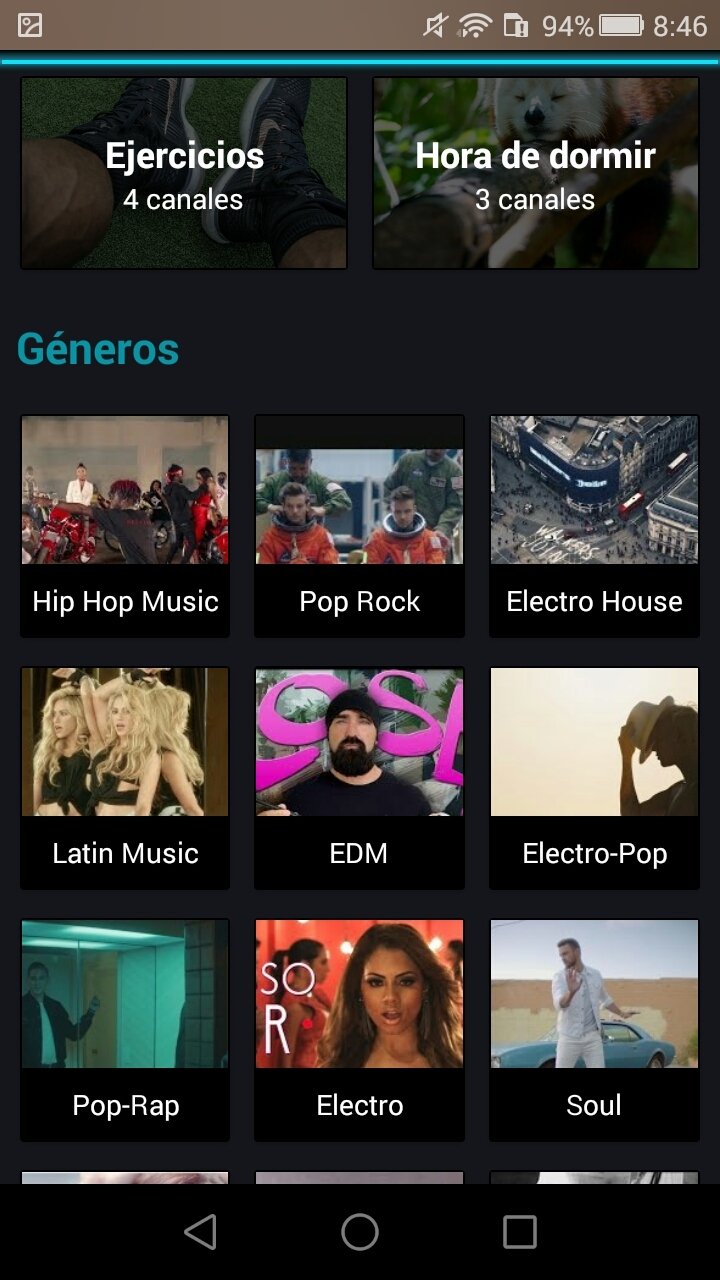720x1280 pixels.
Task: Open the Electro genre tile
Action: (x=359, y=1030)
